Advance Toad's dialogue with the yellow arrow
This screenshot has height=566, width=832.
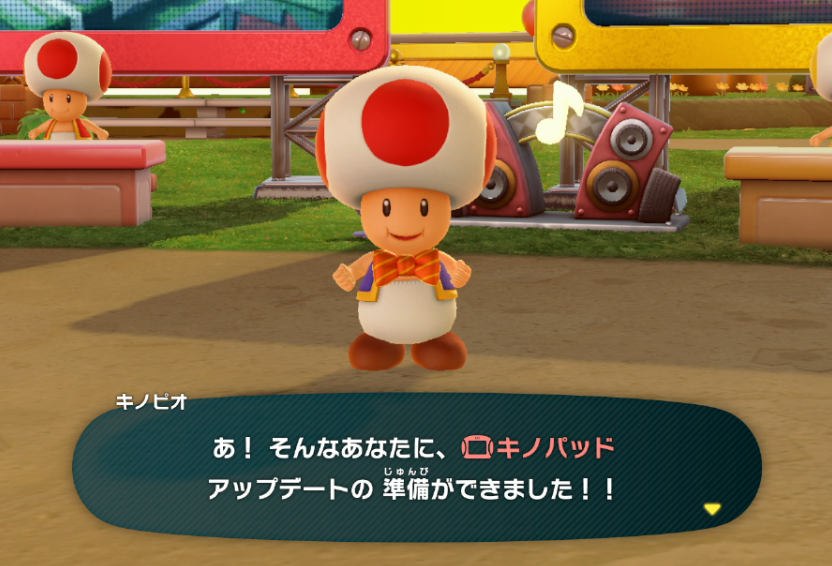click(x=711, y=509)
